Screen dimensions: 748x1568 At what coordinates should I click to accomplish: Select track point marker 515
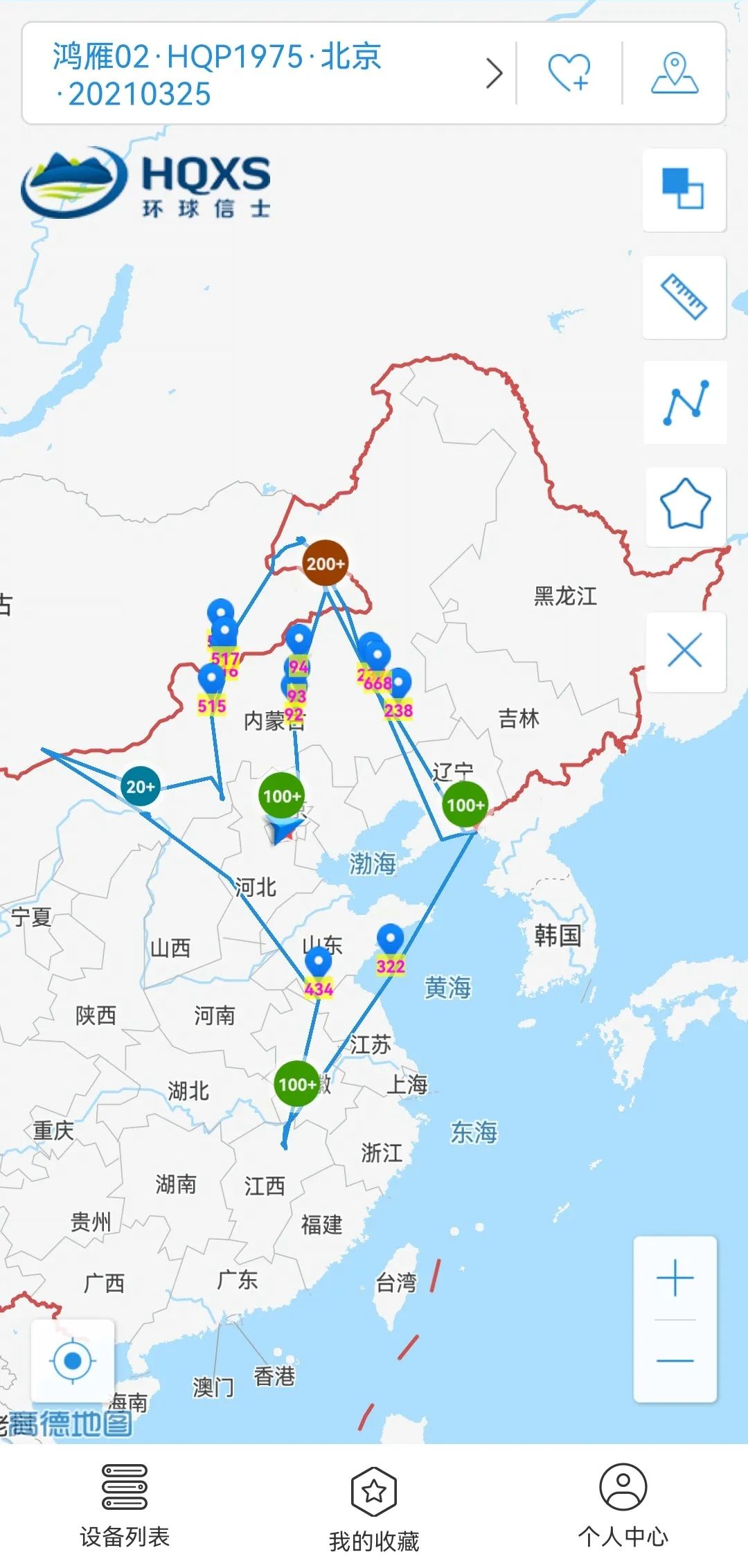click(x=212, y=680)
